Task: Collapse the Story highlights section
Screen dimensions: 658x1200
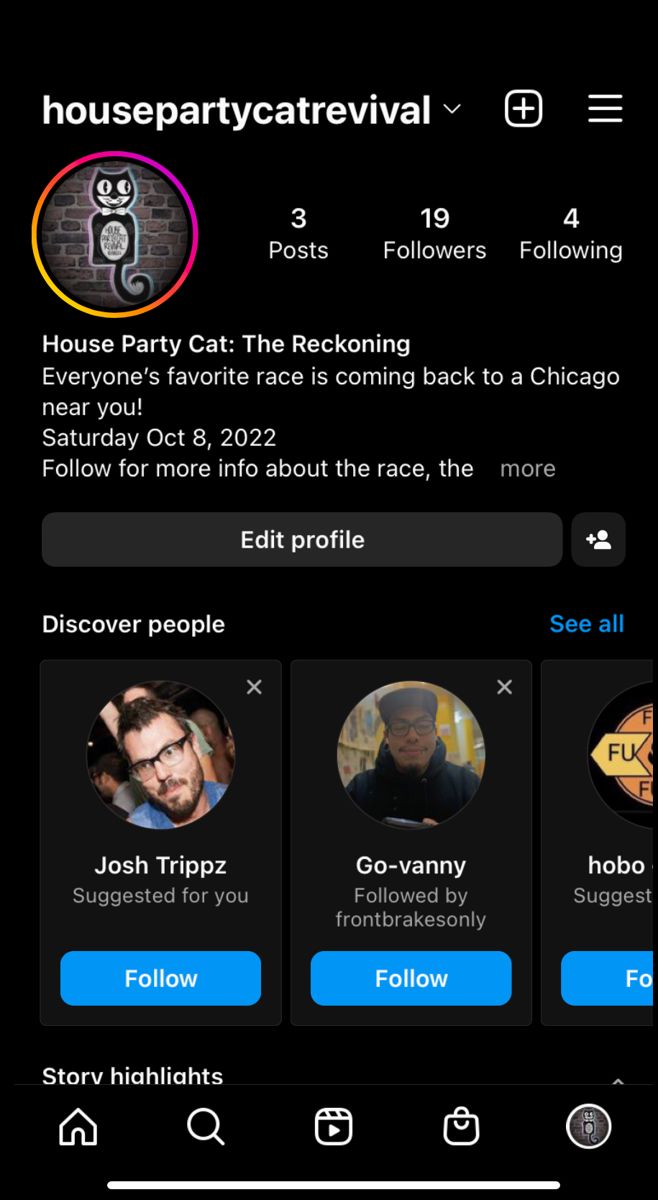Action: click(x=618, y=1079)
